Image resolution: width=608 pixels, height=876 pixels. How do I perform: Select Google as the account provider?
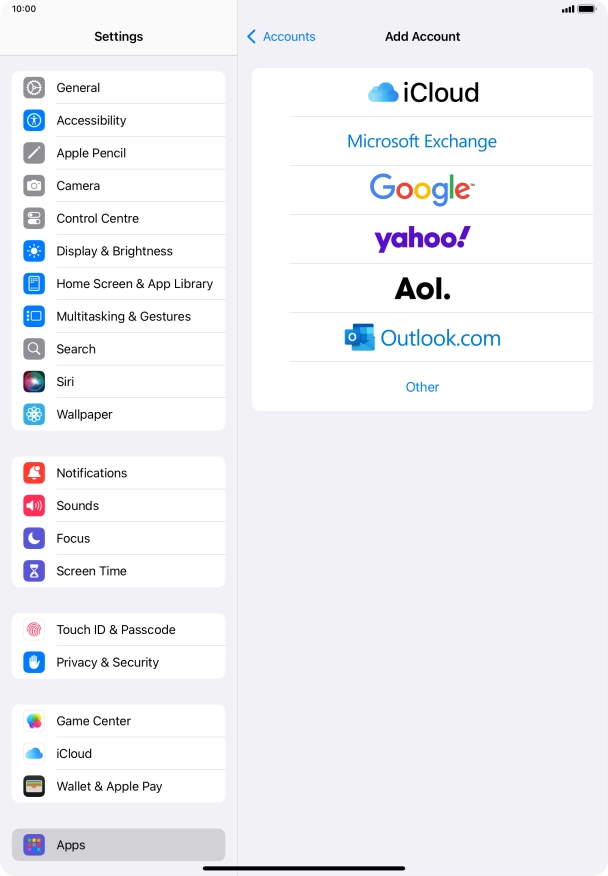[x=422, y=190]
